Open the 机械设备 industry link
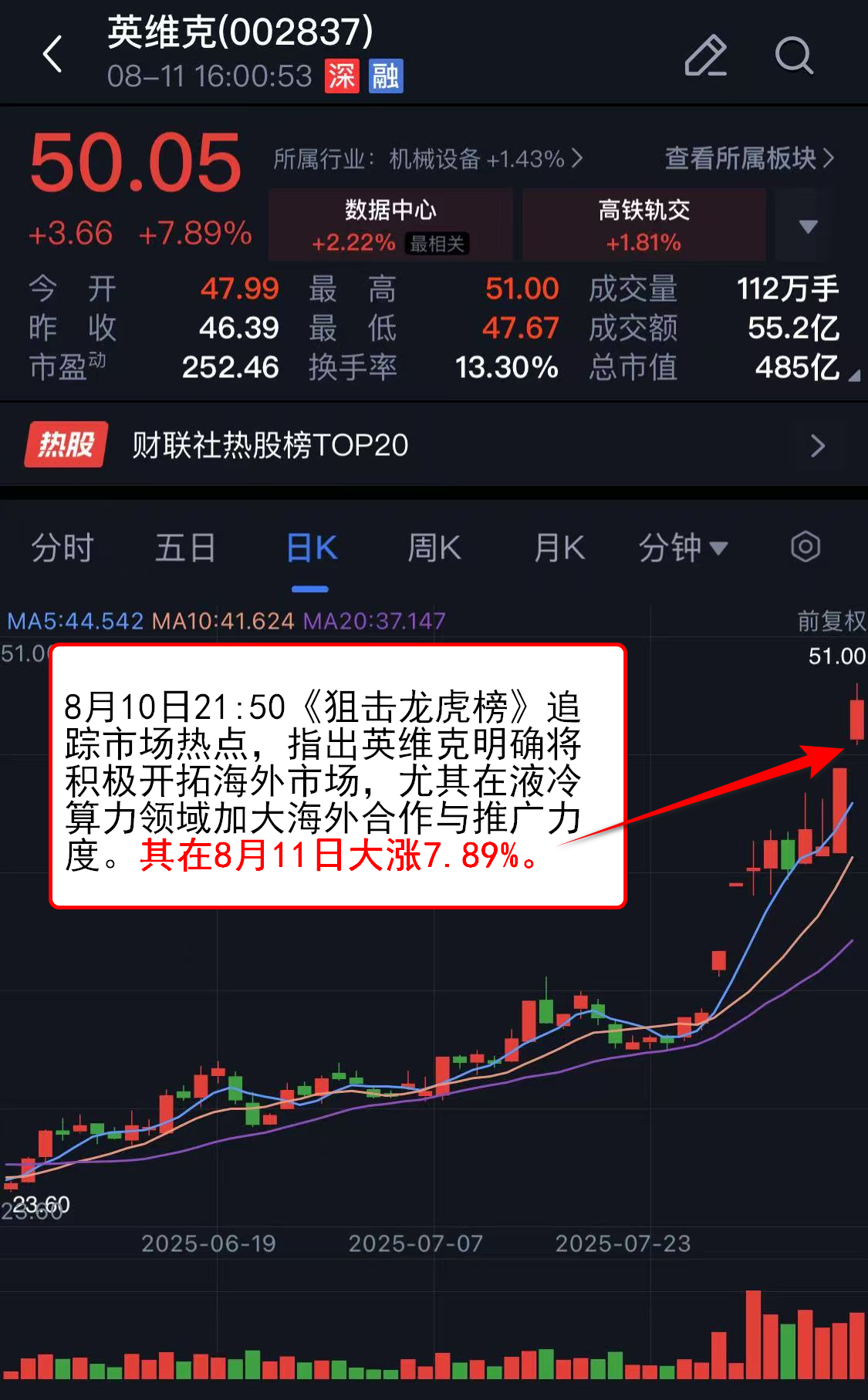 pos(429,159)
